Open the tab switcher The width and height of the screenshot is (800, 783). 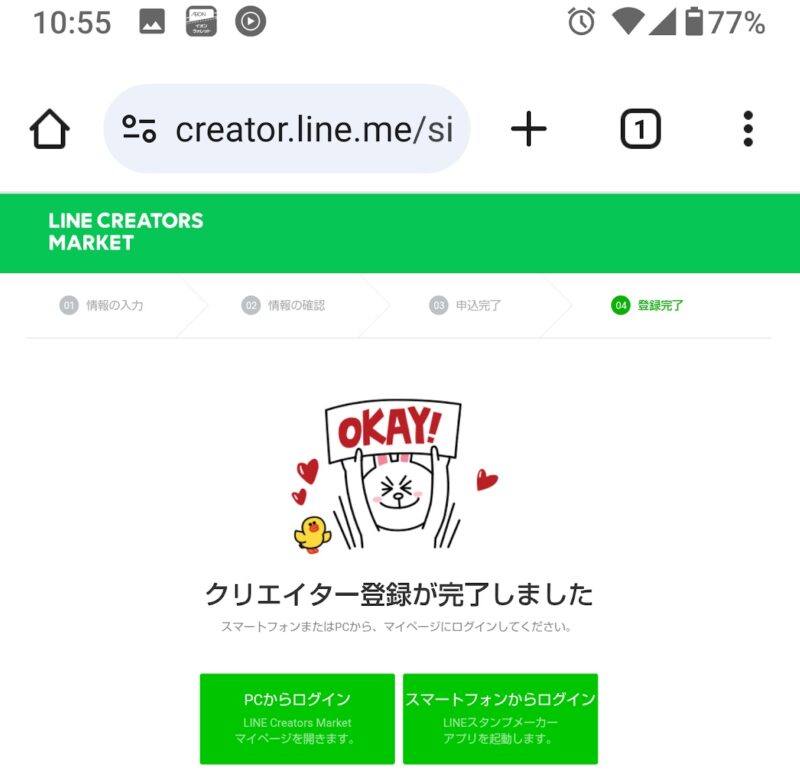[x=640, y=129]
